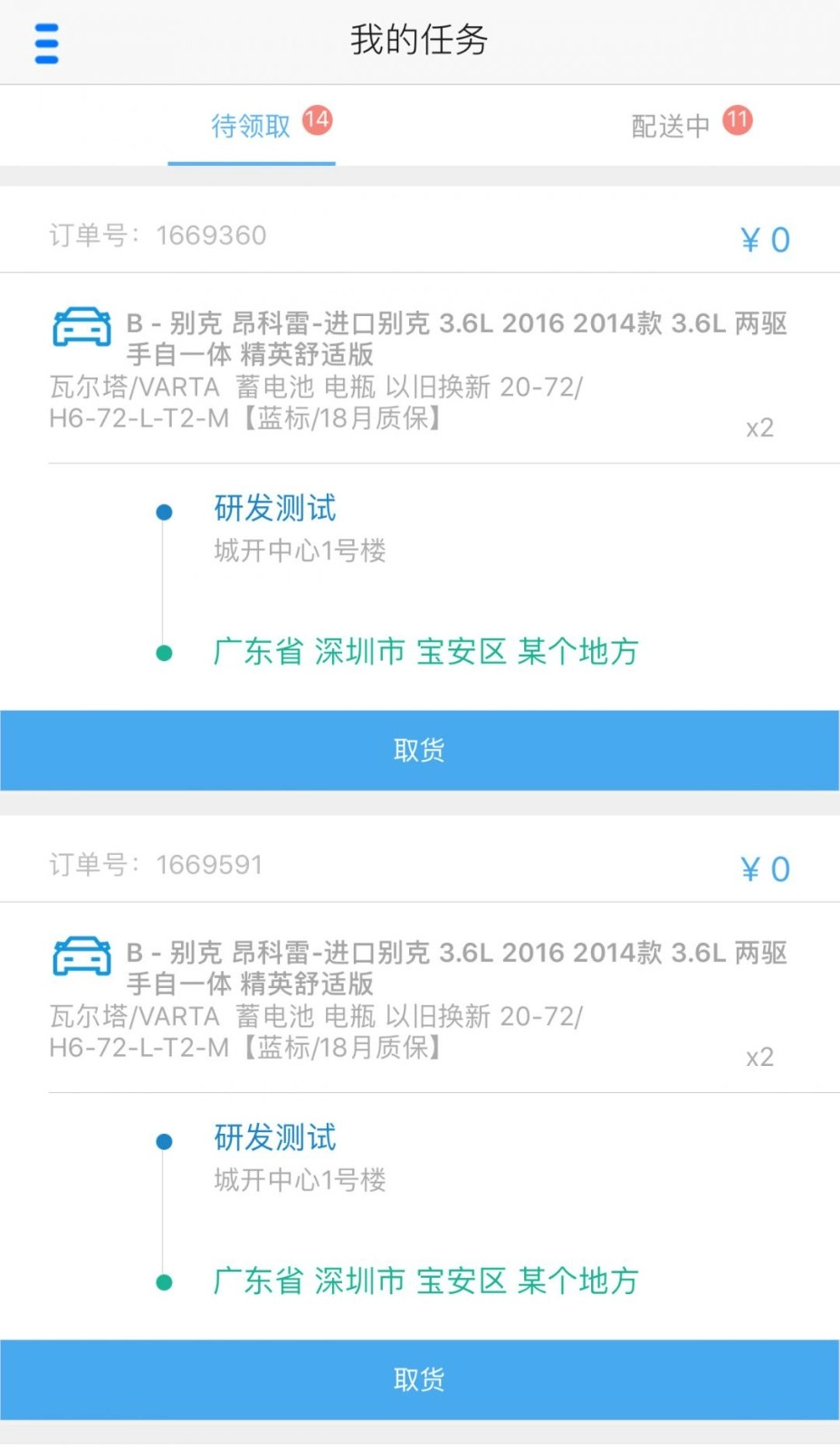Click the 我的任务 title
The height and width of the screenshot is (1449, 840).
point(420,41)
